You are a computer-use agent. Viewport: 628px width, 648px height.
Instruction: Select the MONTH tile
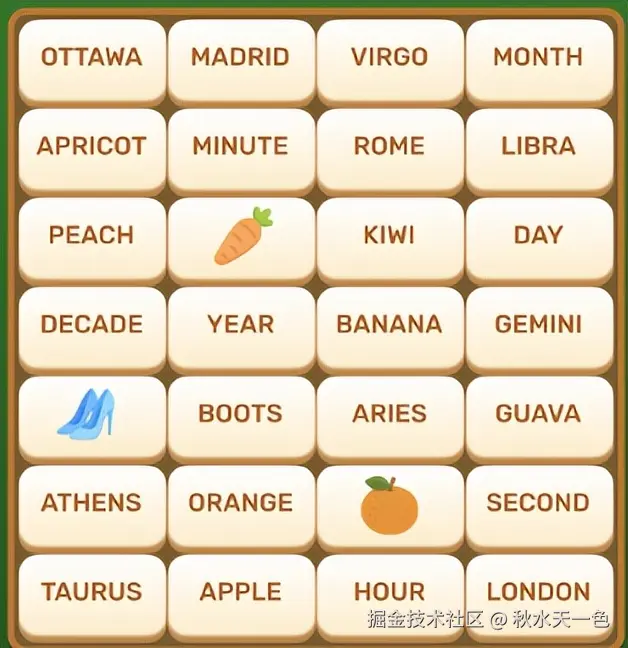point(538,58)
